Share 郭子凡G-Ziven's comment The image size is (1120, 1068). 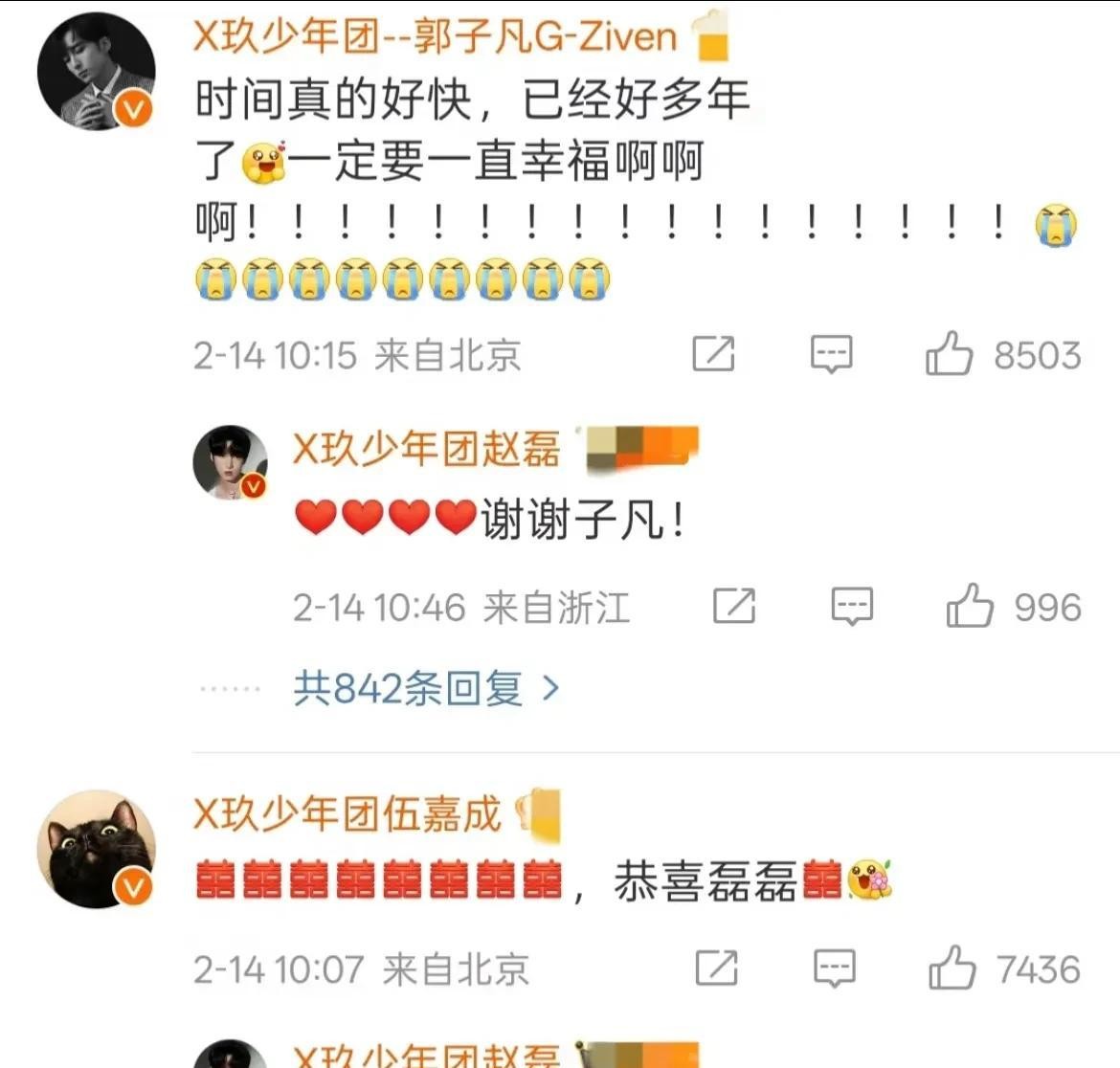(x=713, y=354)
